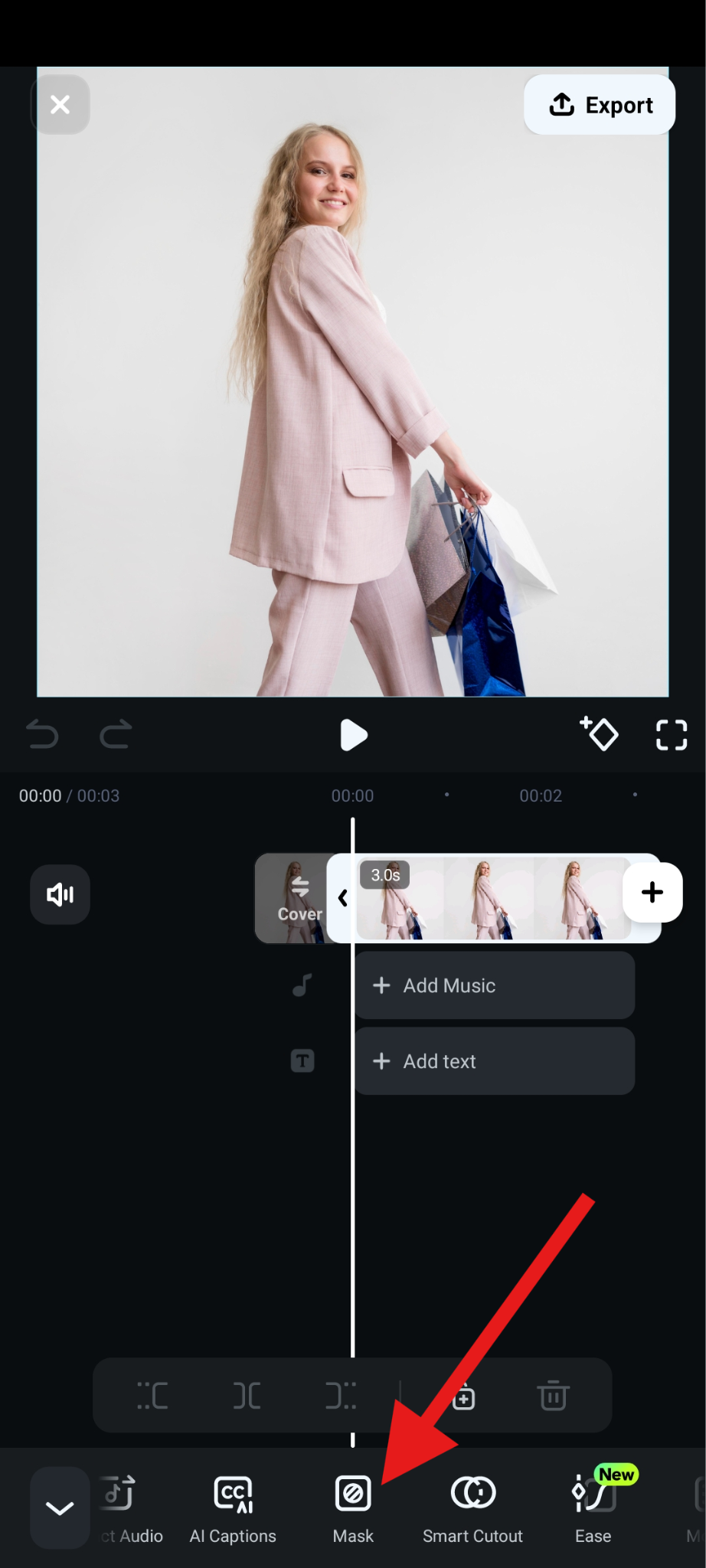Screen dimensions: 706x1568
Task: Add a keyframe
Action: tap(600, 733)
